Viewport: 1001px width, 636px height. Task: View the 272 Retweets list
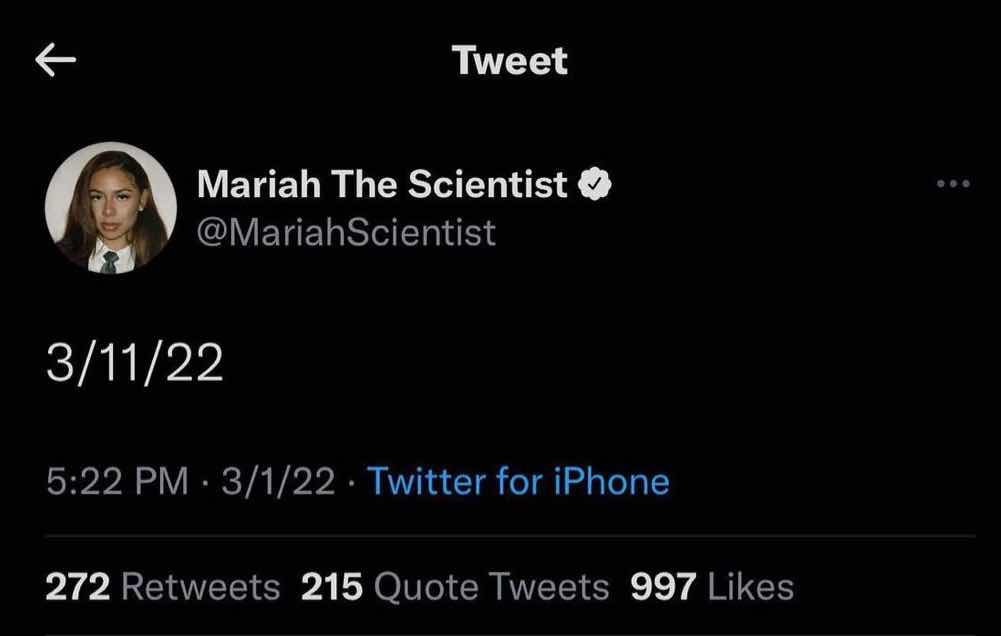click(x=163, y=587)
